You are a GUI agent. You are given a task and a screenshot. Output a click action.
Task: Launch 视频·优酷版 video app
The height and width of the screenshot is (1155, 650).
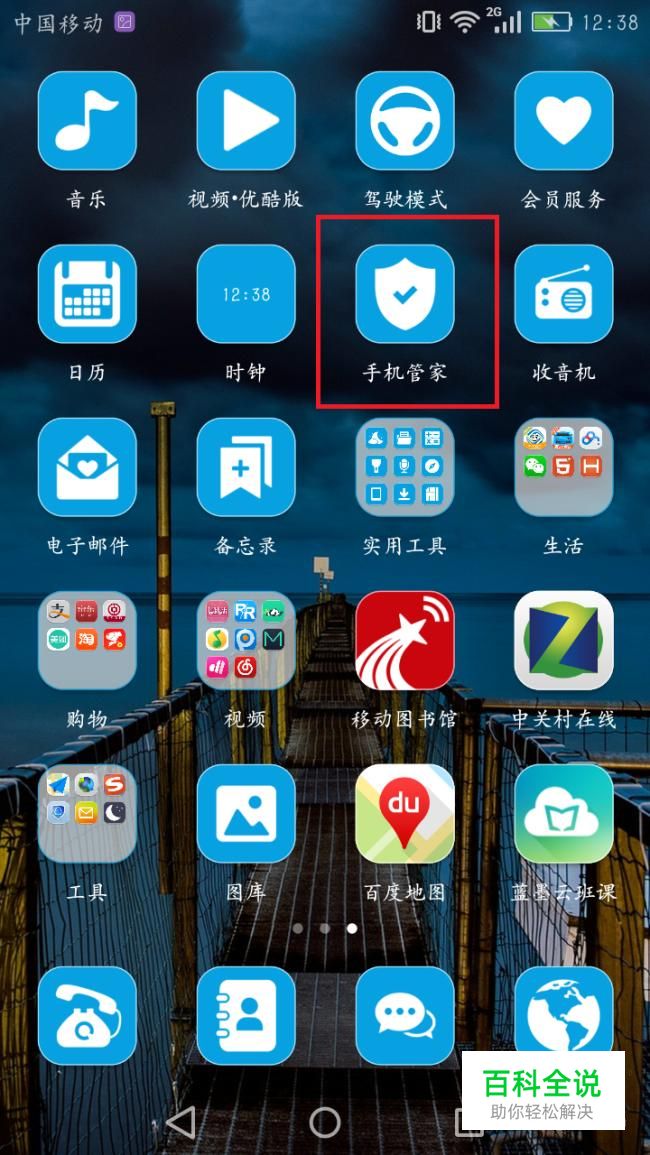(246, 121)
